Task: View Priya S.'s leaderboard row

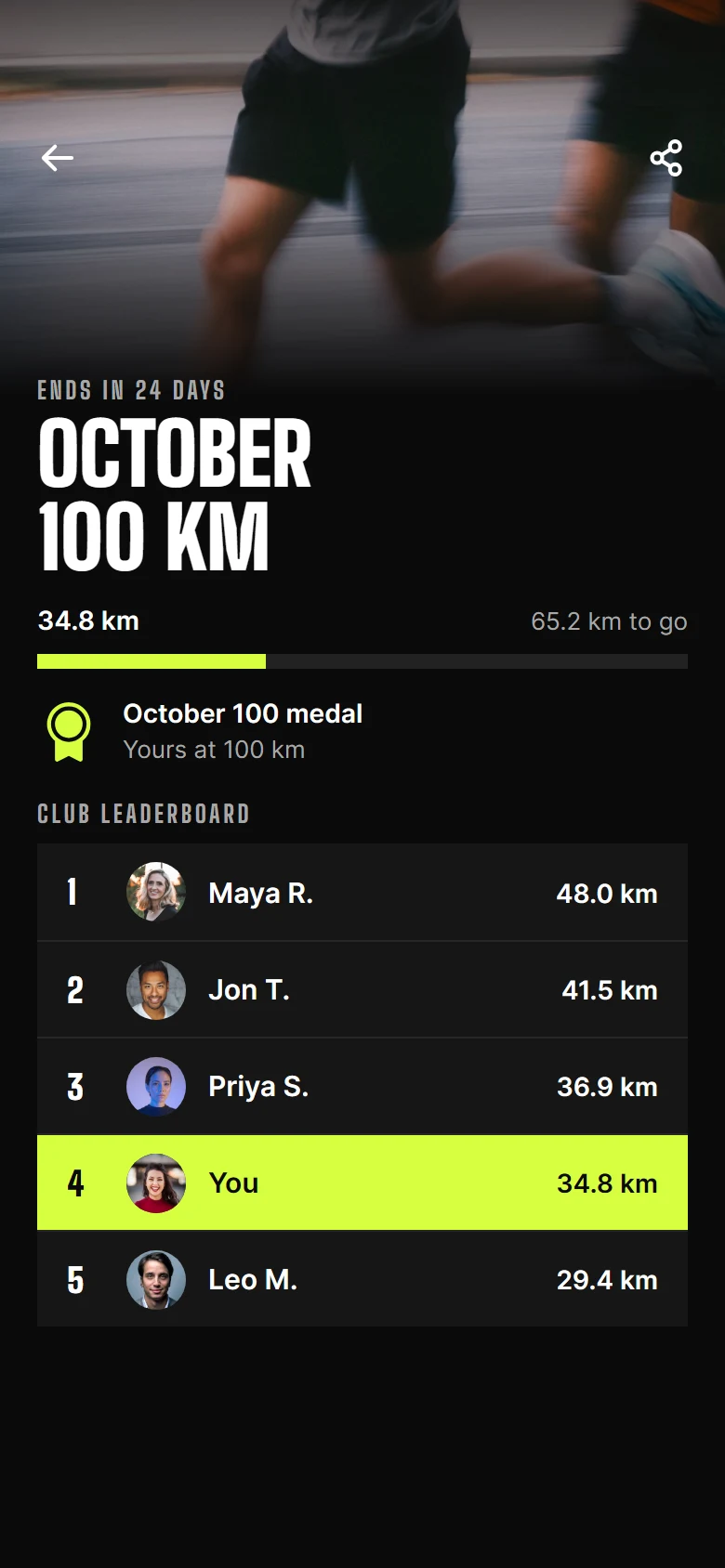Action: point(362,1086)
